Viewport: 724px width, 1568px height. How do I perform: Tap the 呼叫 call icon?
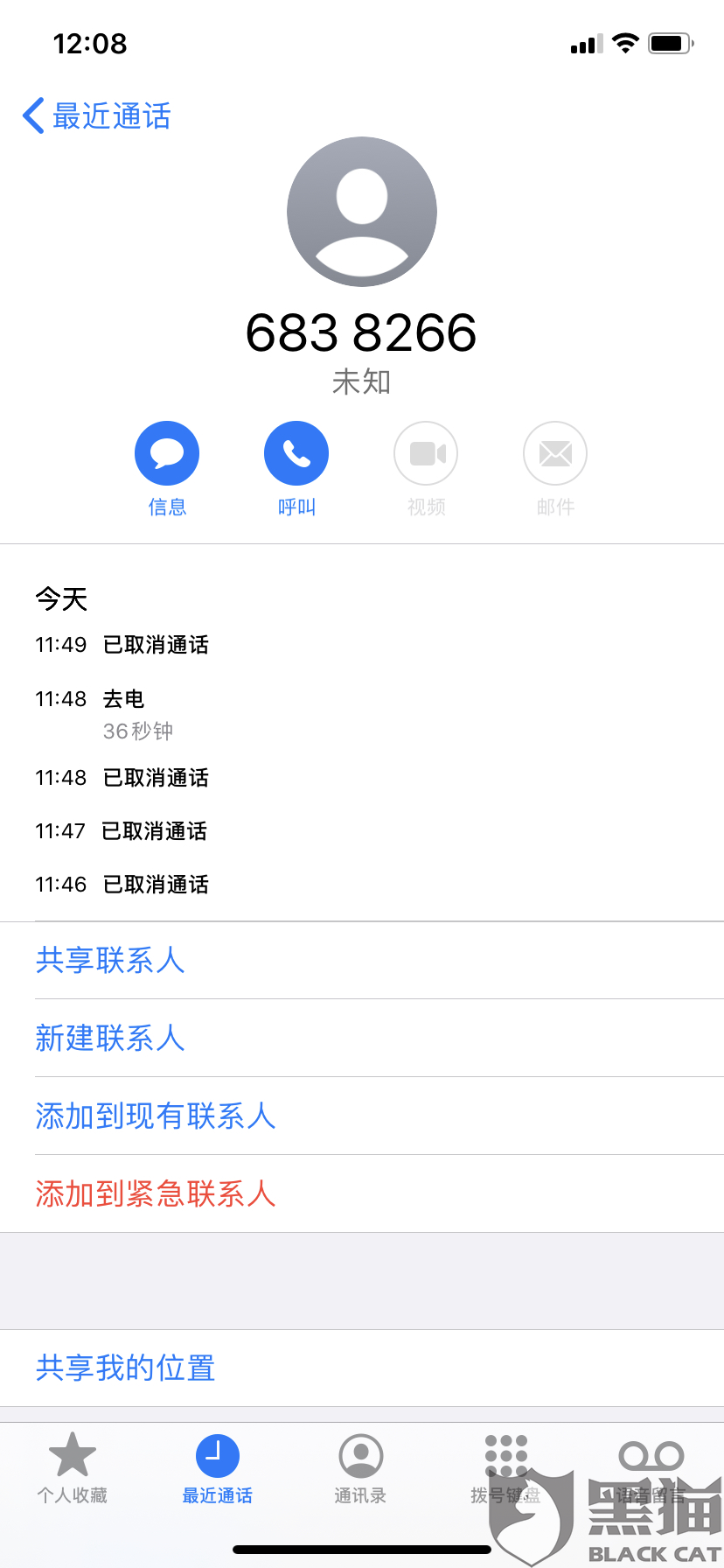click(x=296, y=452)
